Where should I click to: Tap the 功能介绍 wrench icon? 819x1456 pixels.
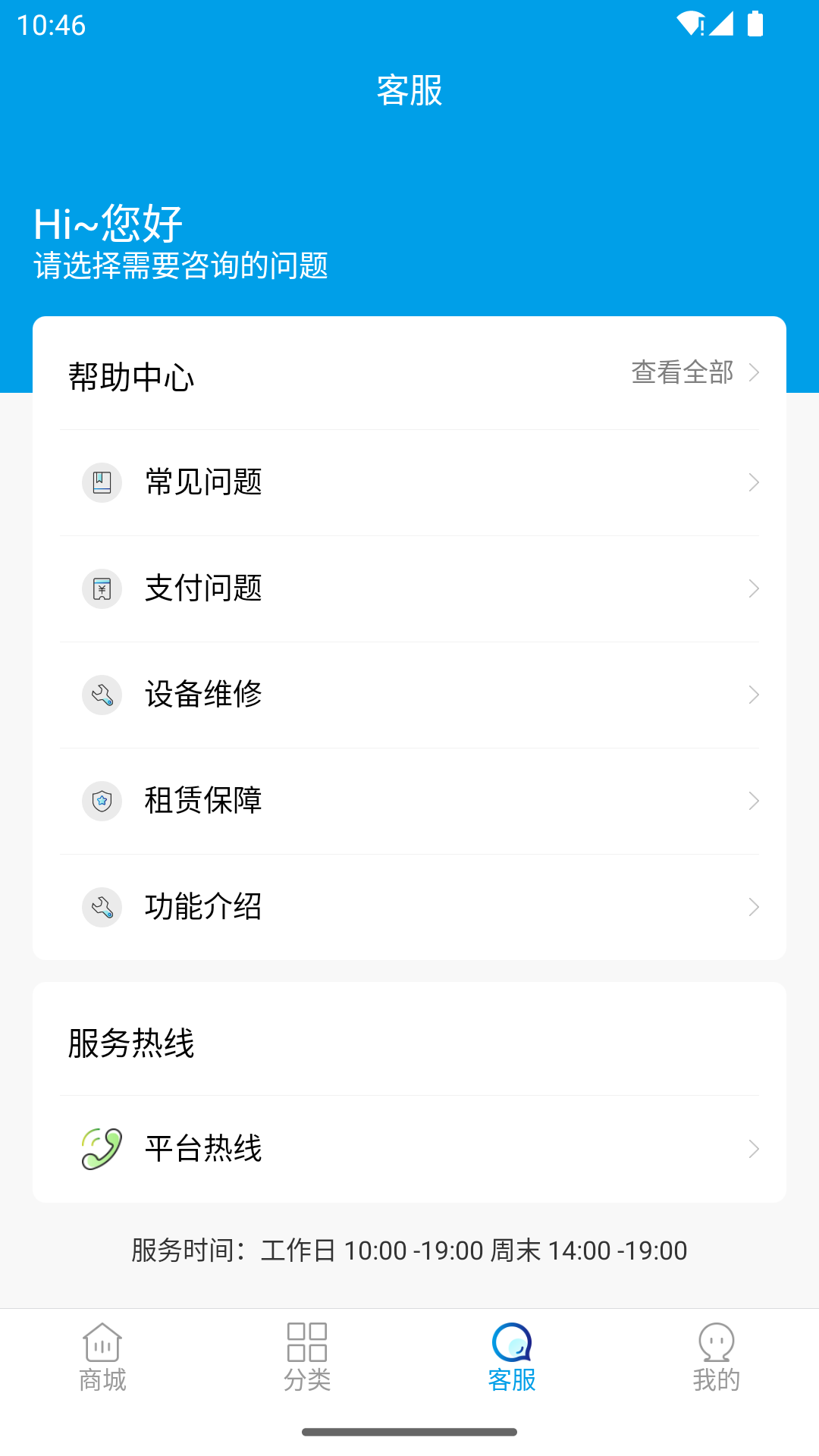[x=102, y=907]
